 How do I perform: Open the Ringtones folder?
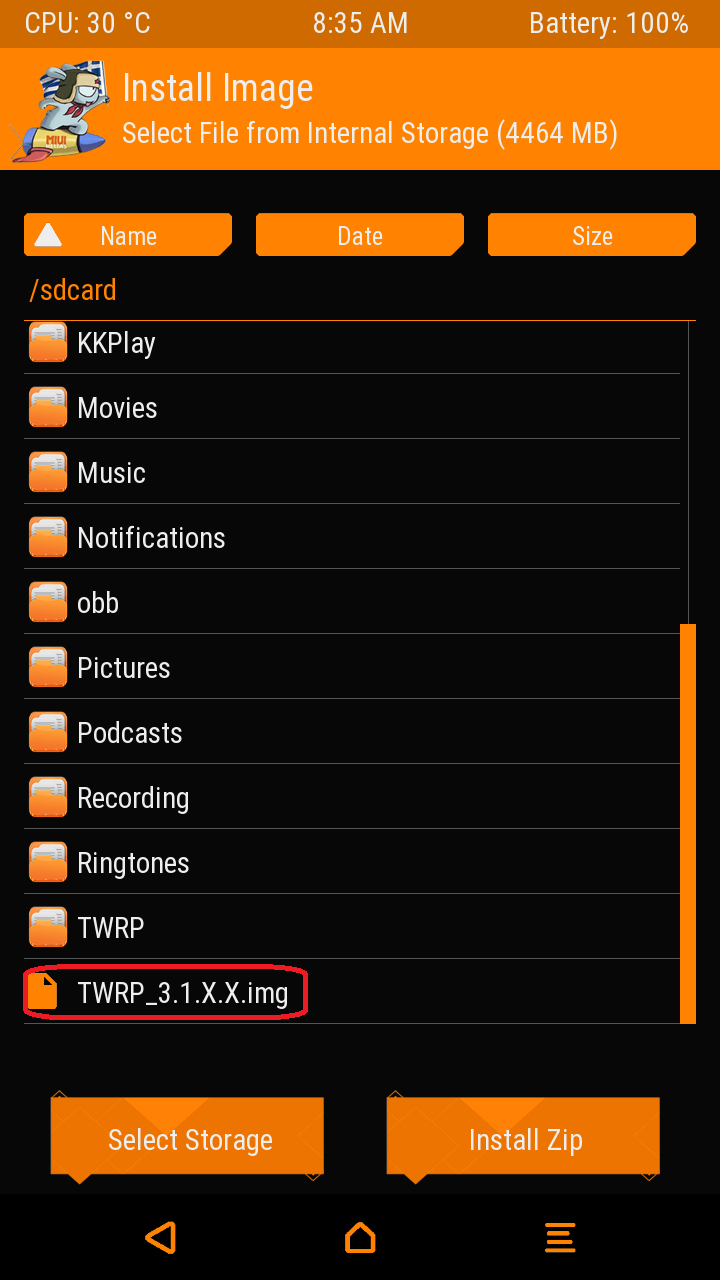point(132,863)
